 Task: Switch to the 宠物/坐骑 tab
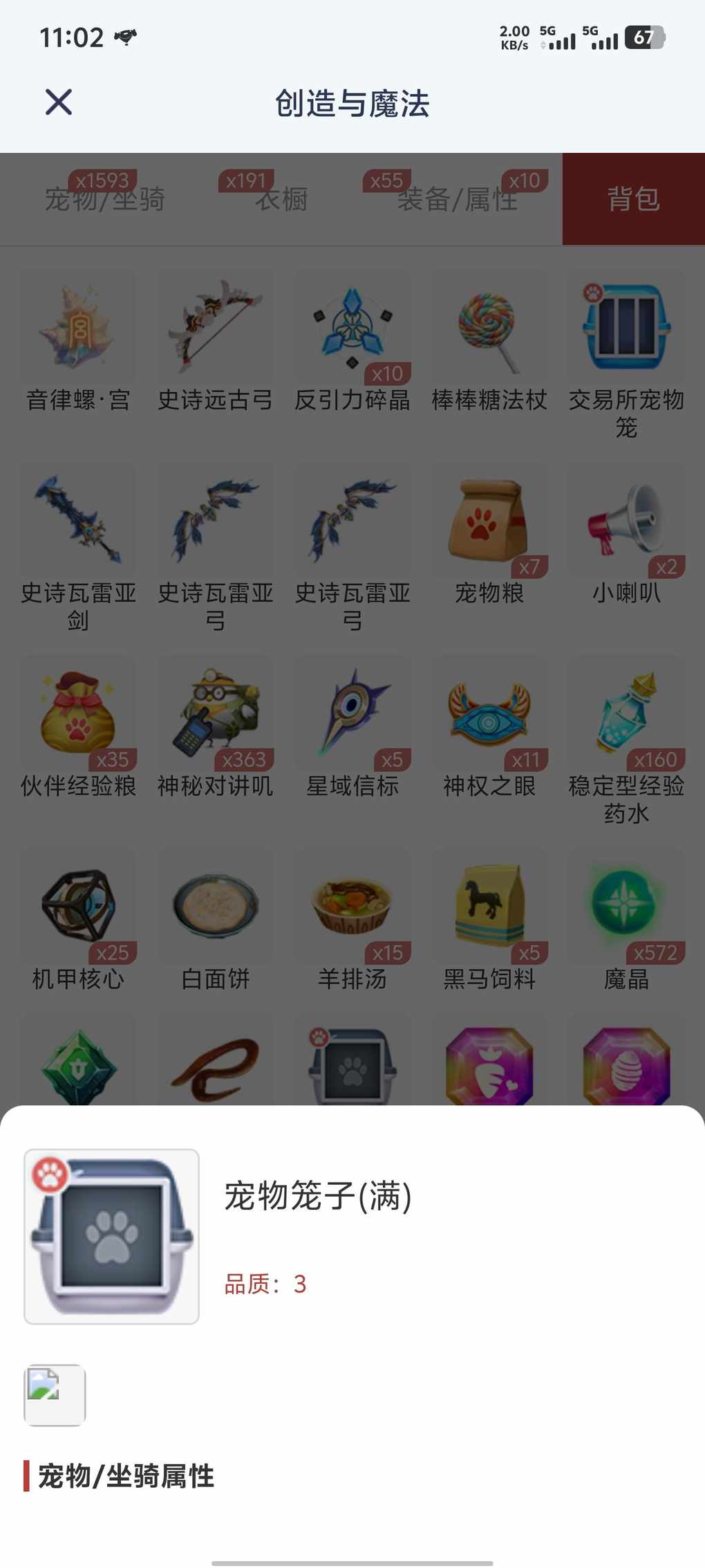105,199
